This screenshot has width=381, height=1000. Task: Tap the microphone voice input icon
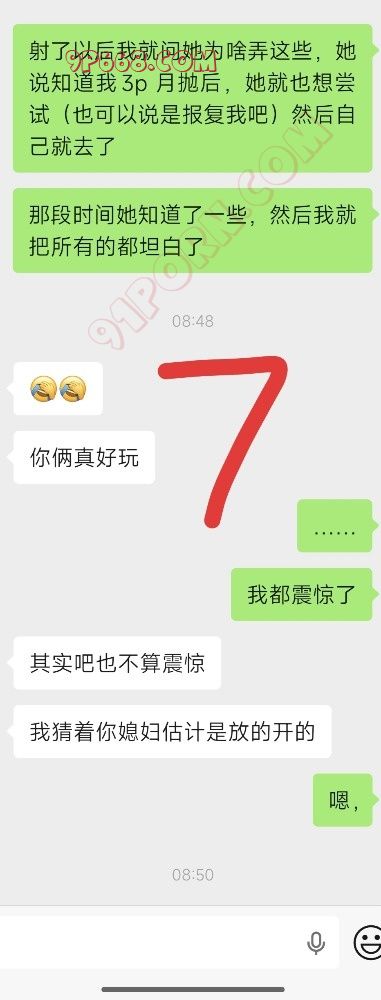pyautogui.click(x=316, y=943)
